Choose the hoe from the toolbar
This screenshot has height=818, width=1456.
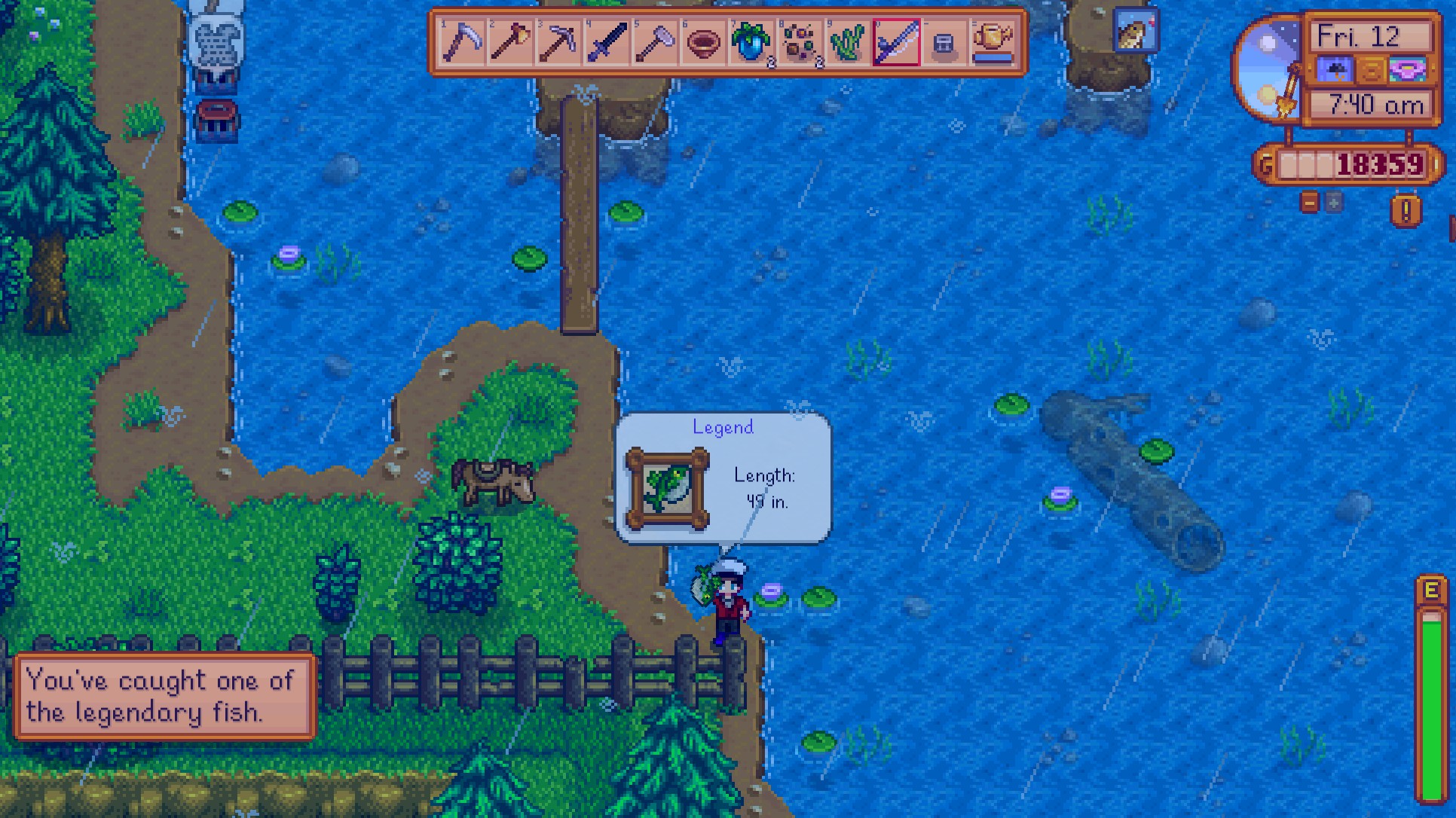(654, 42)
